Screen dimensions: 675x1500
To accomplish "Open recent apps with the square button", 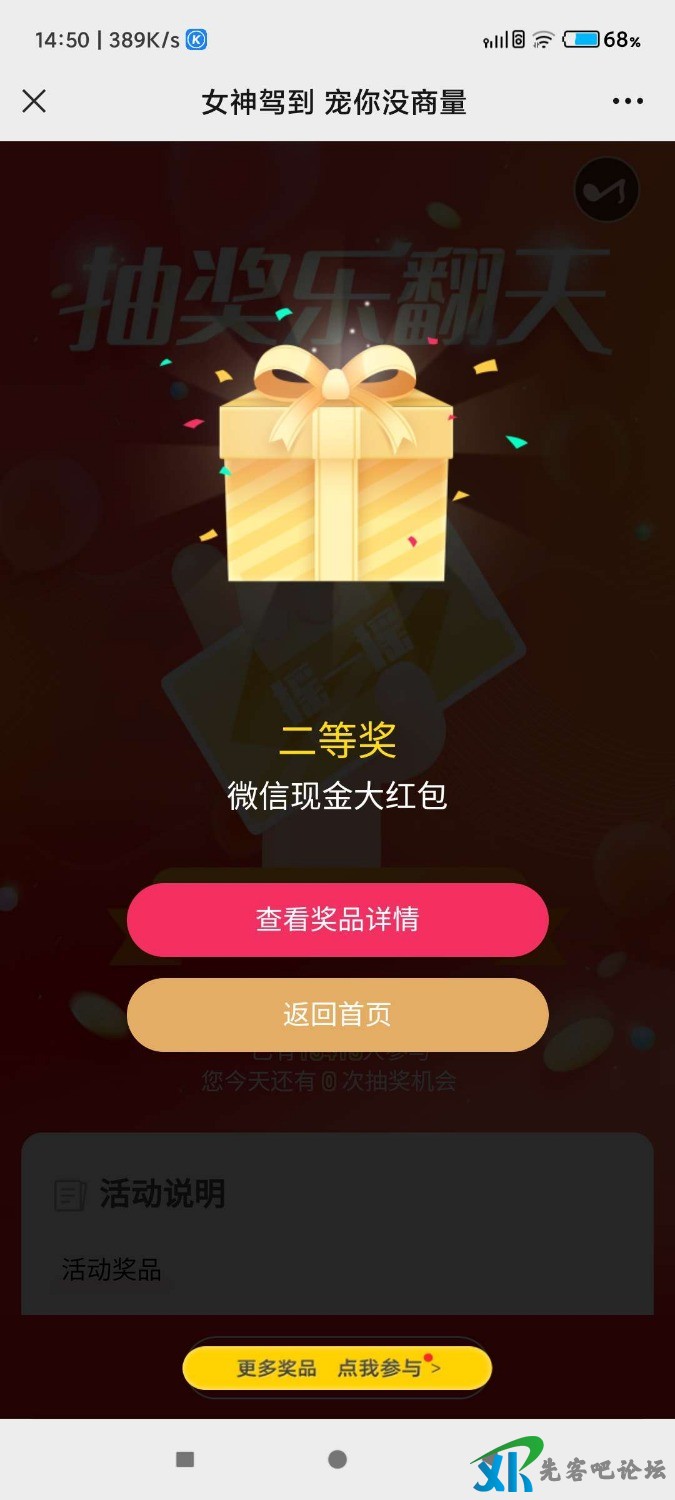I will click(185, 1460).
